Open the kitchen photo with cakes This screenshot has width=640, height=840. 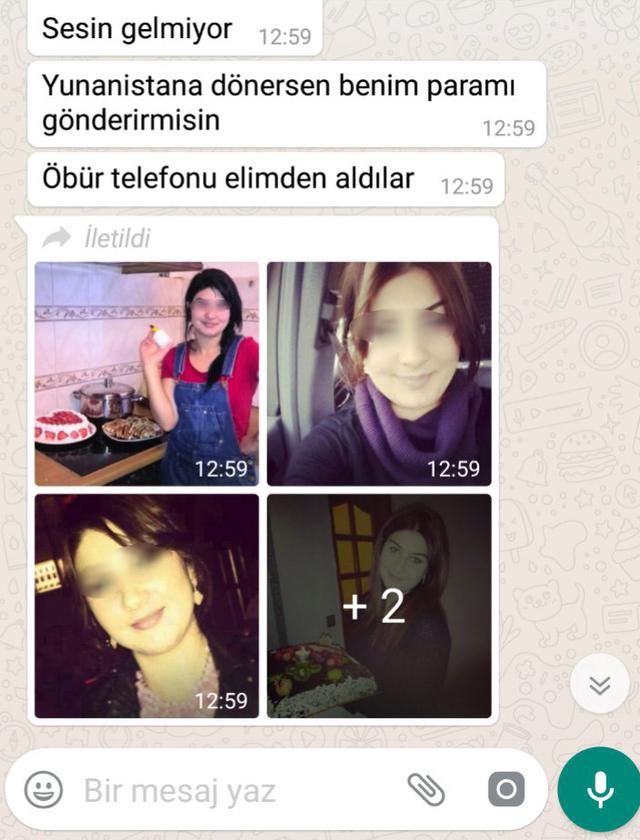tap(147, 374)
